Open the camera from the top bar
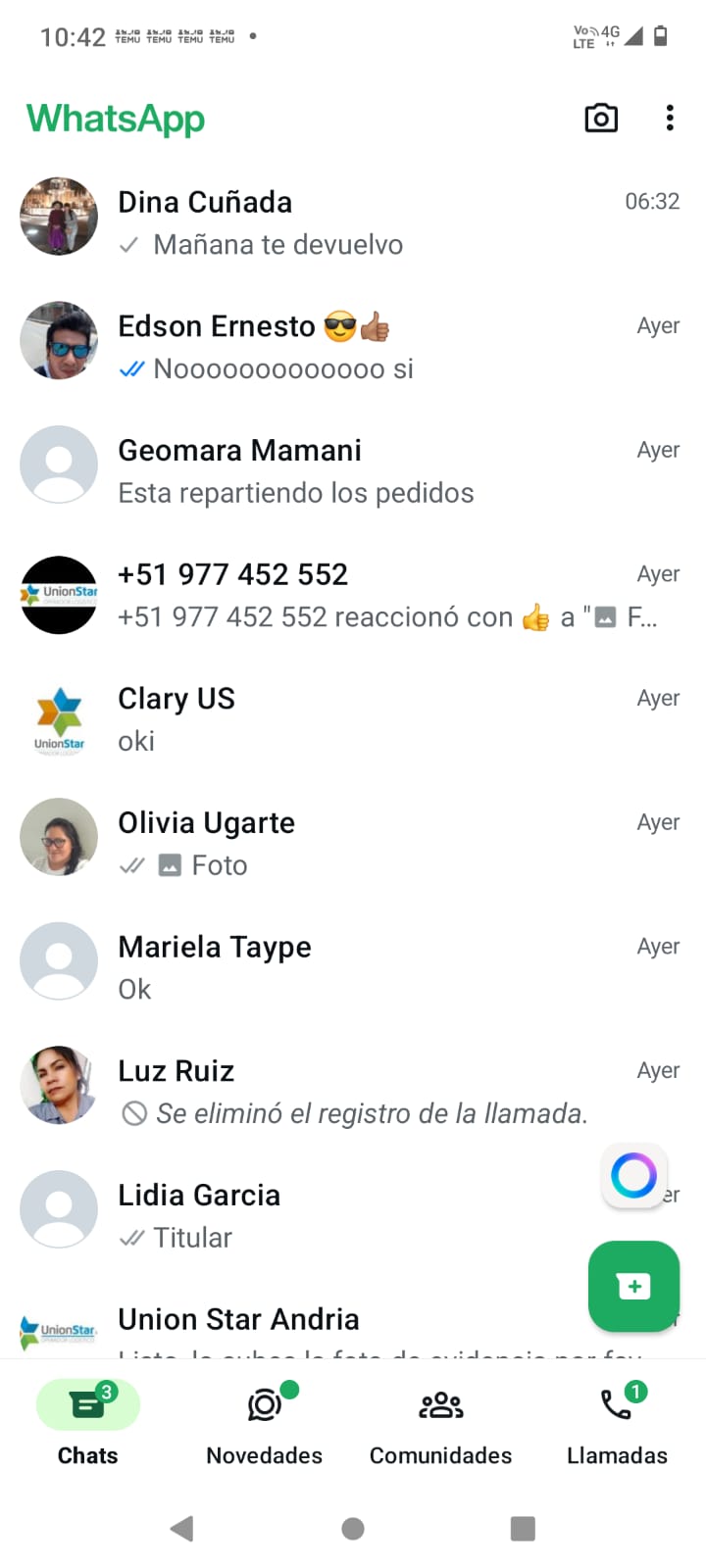Viewport: 706px width, 1568px height. tap(601, 119)
